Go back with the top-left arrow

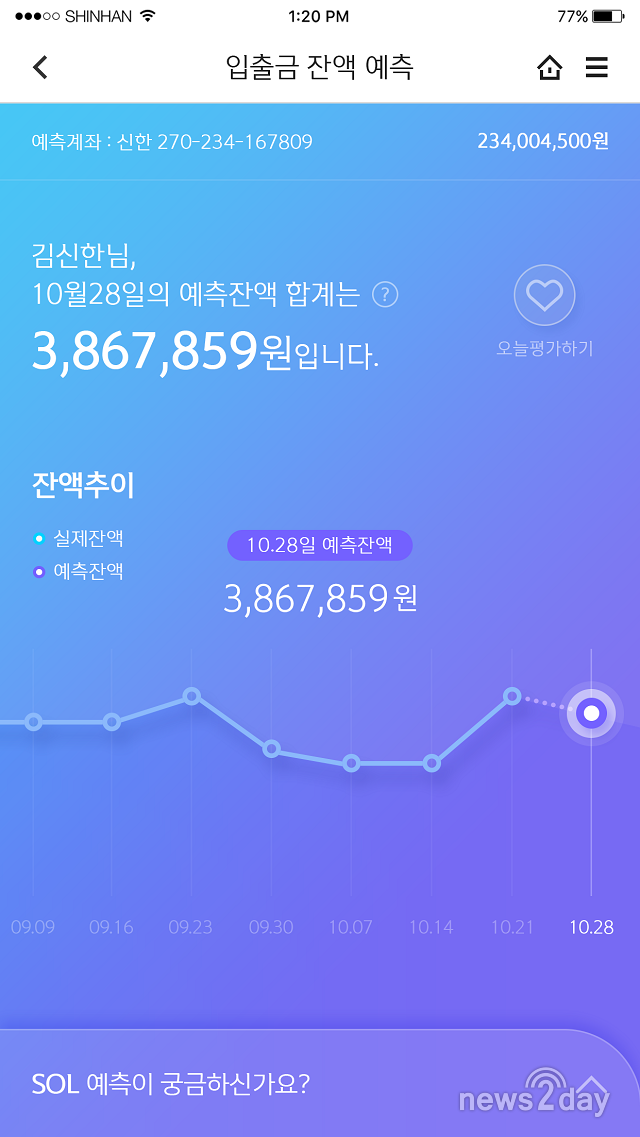click(41, 67)
